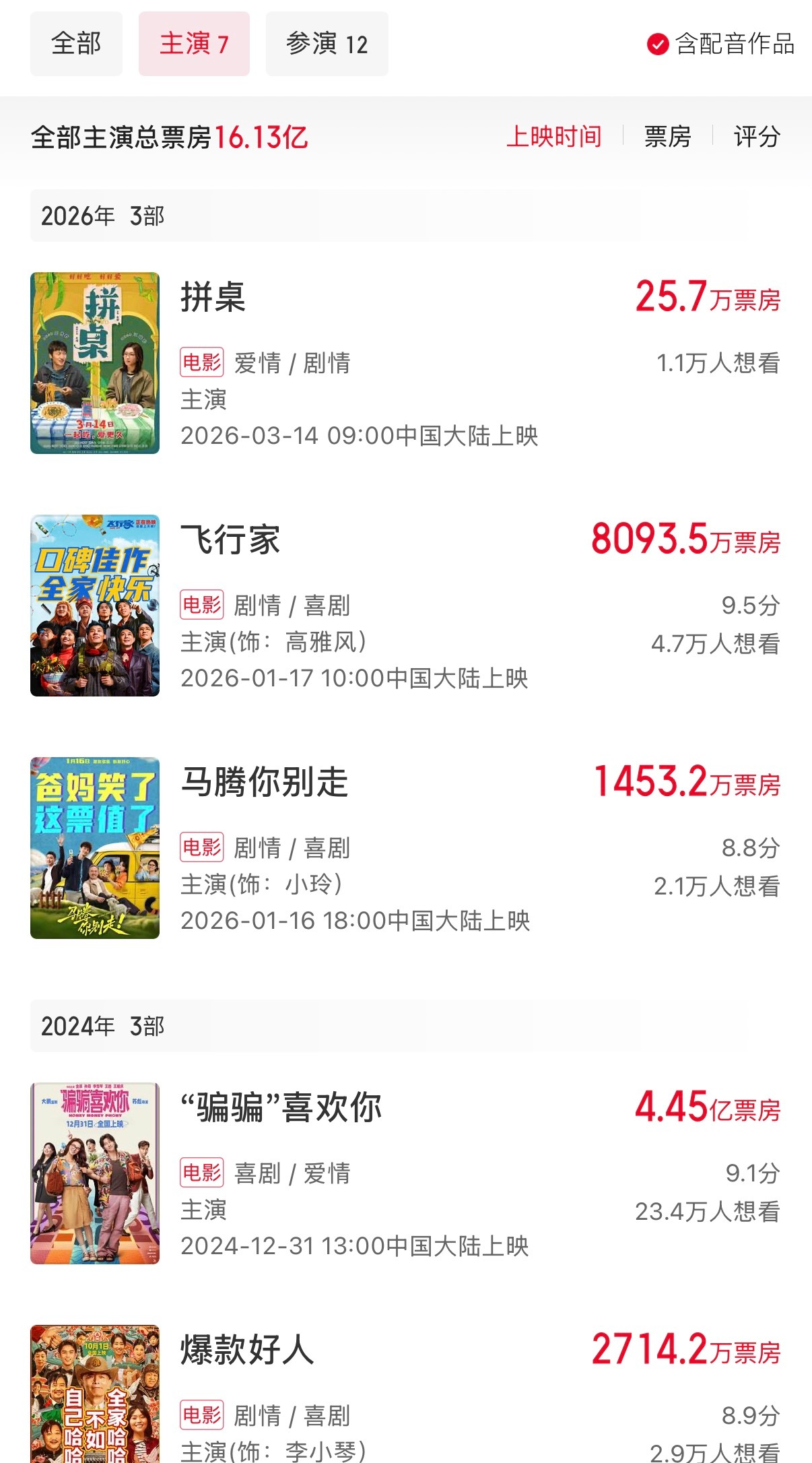Image resolution: width=812 pixels, height=1463 pixels.
Task: Sort films by 上映时间
Action: (553, 137)
